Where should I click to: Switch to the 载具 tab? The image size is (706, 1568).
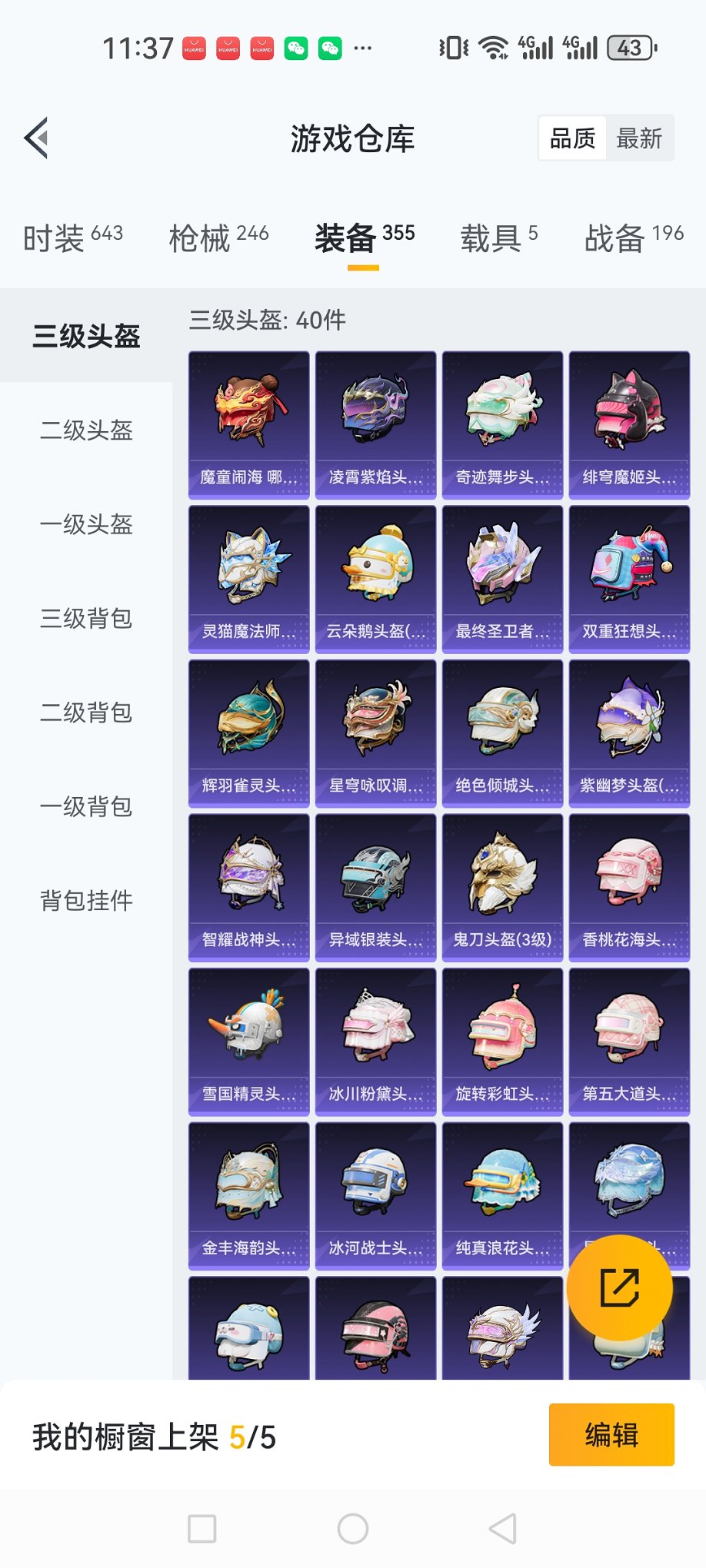[498, 238]
